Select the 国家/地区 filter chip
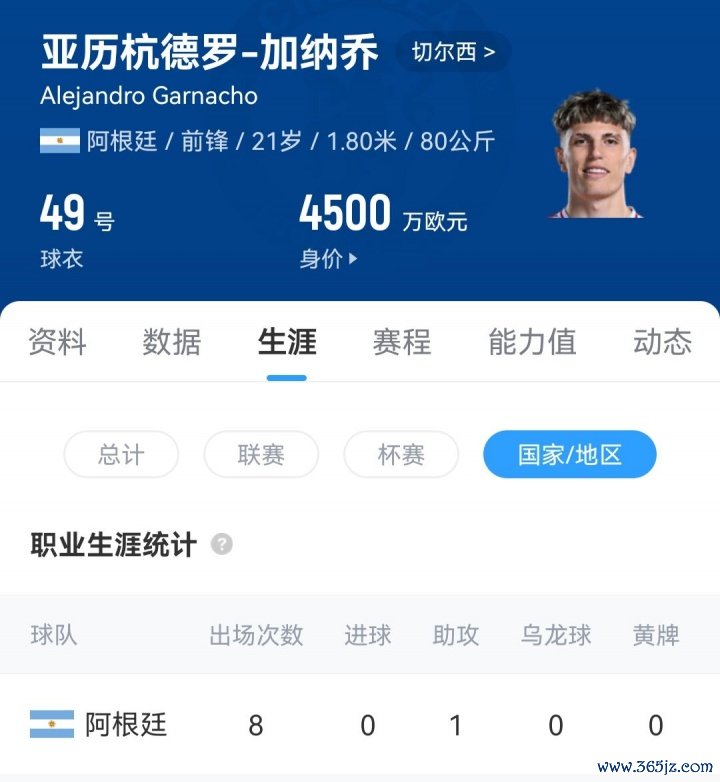This screenshot has width=720, height=782. click(570, 455)
